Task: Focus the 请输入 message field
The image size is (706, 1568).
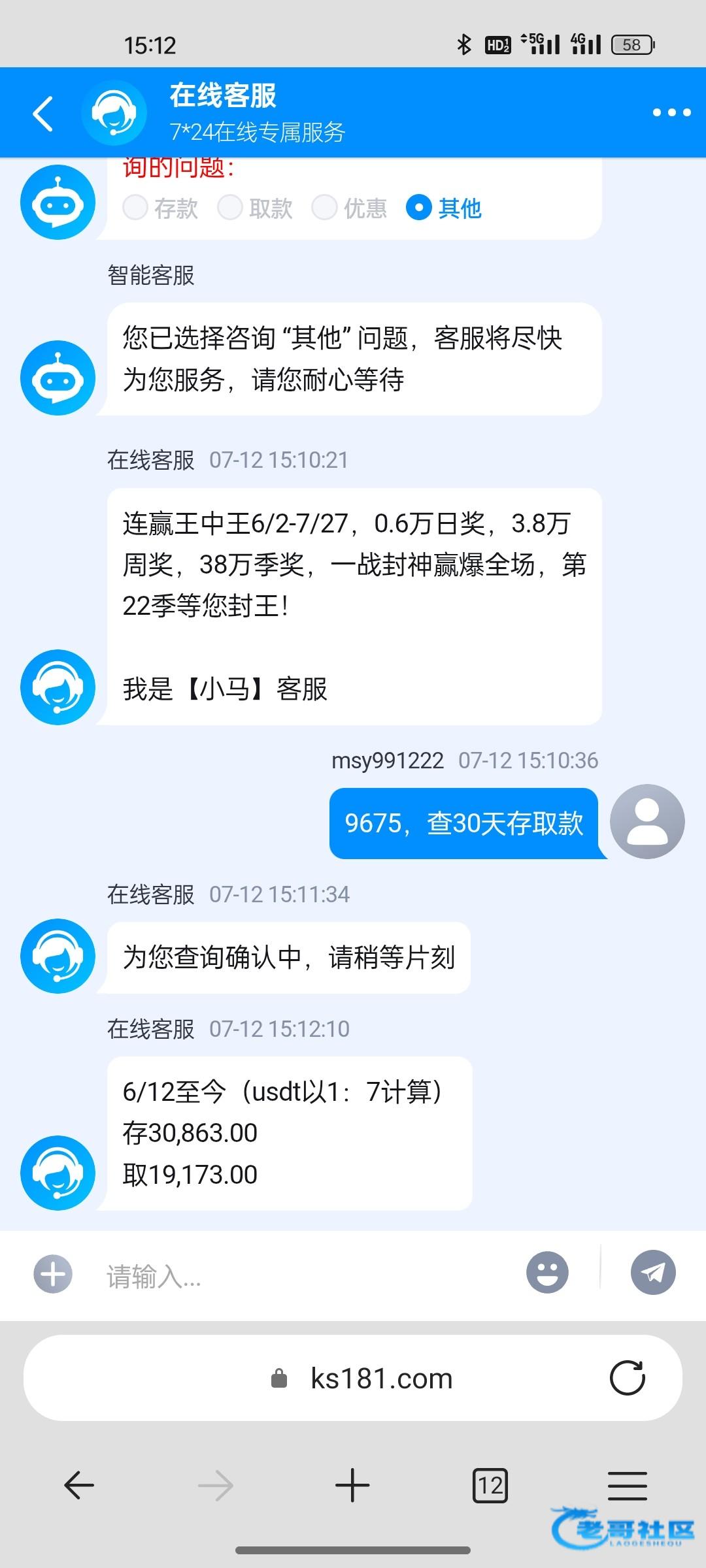Action: [x=307, y=1275]
